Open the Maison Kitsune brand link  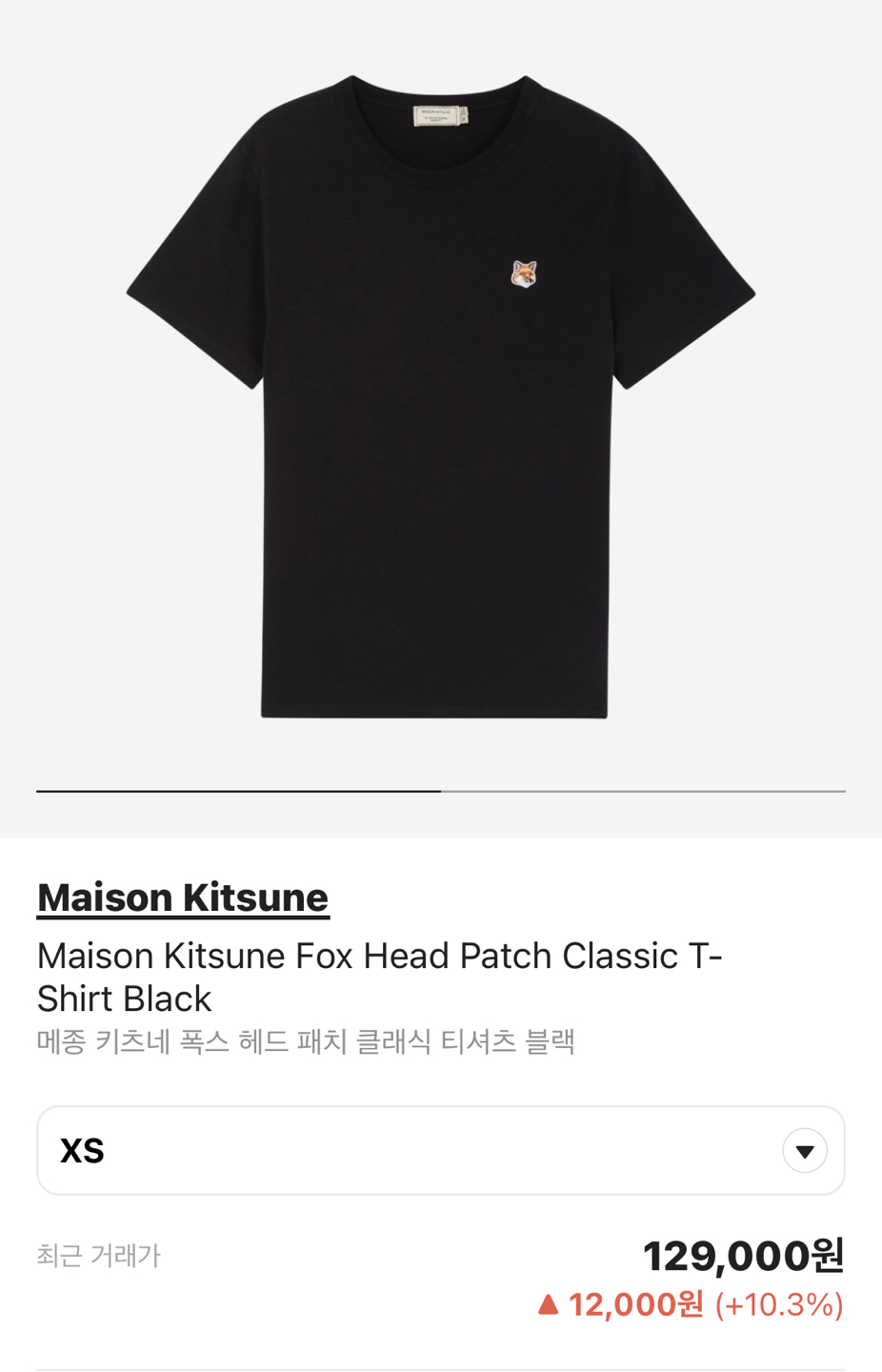tap(183, 898)
